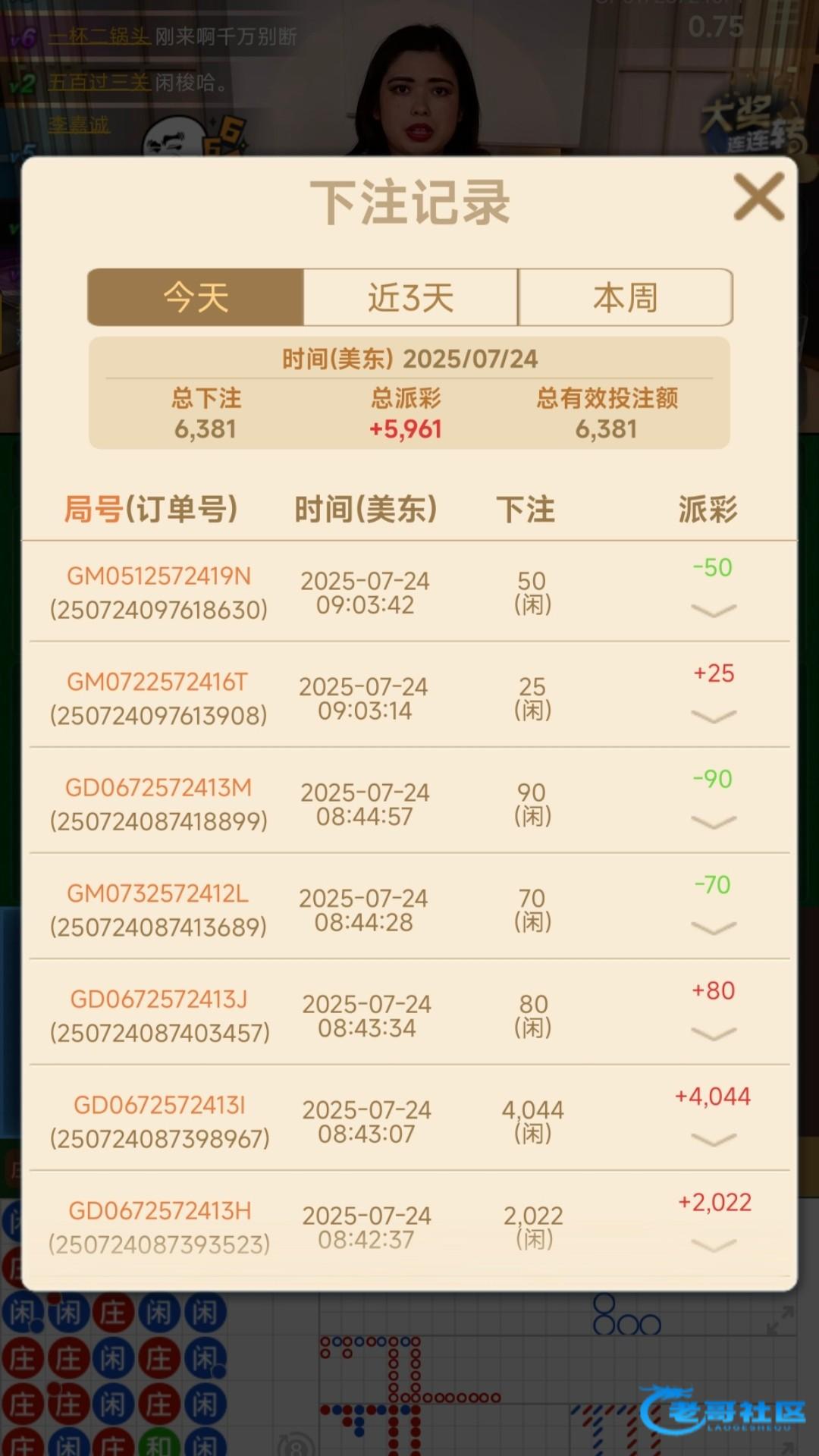Switch to the 本周 tab
The image size is (819, 1456).
(x=625, y=297)
